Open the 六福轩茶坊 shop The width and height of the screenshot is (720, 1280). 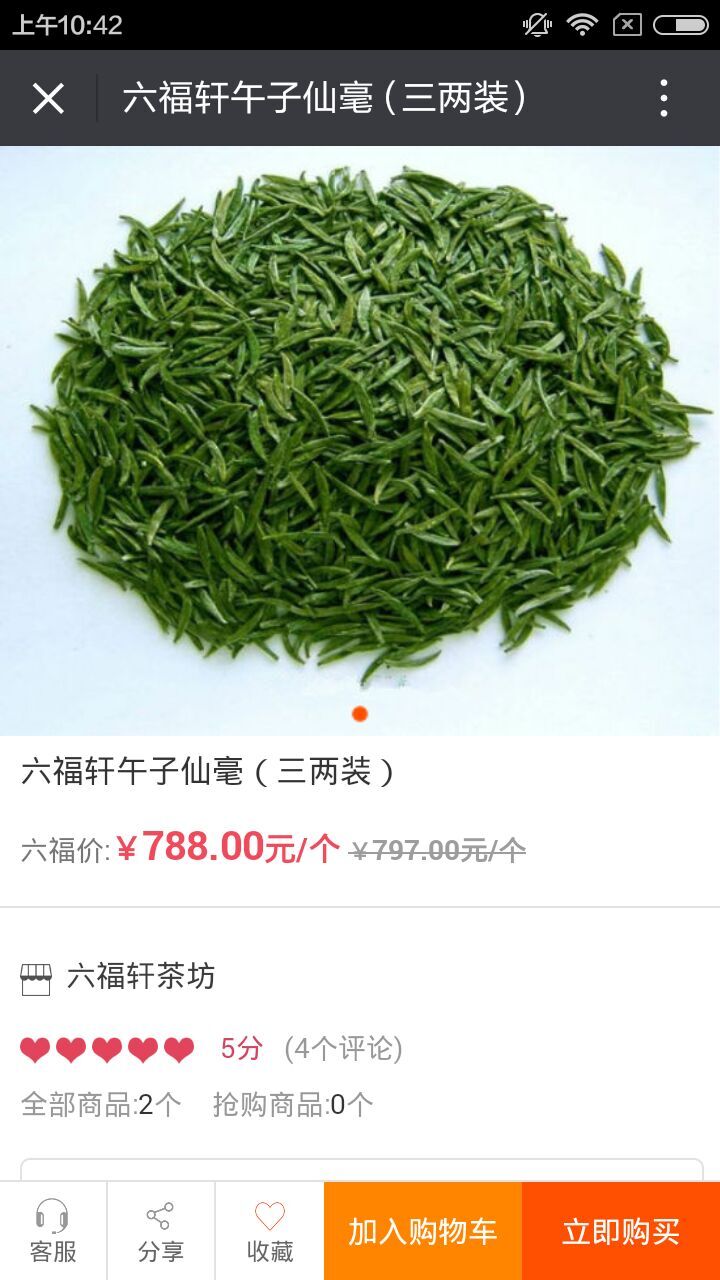[140, 976]
